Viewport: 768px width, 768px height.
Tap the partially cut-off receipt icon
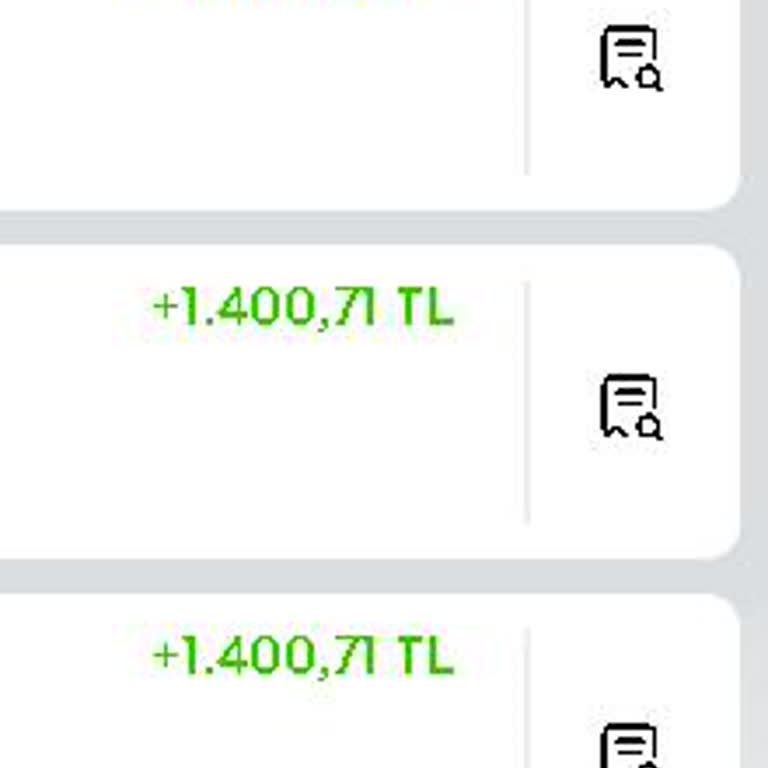pyautogui.click(x=631, y=747)
